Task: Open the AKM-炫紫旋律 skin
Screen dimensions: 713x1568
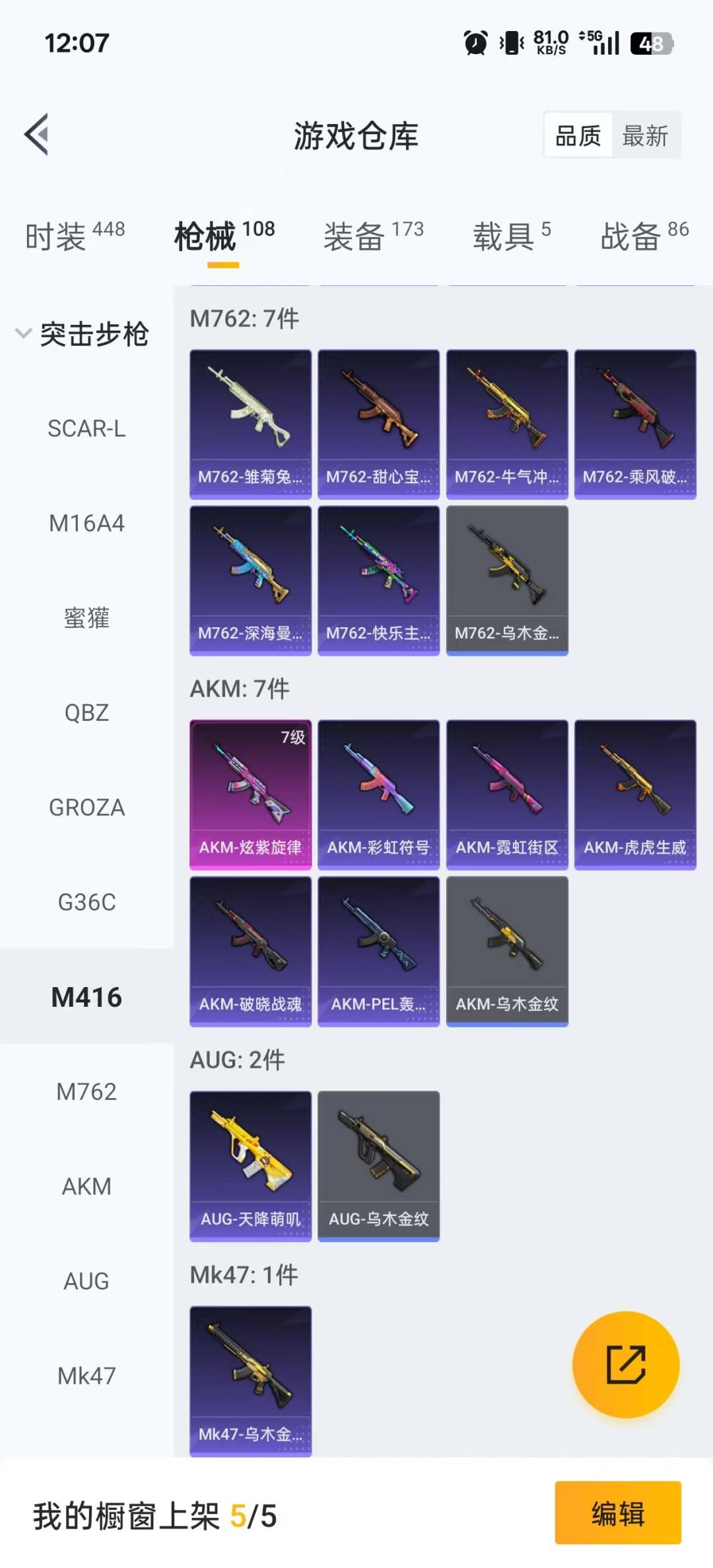Action: click(250, 795)
